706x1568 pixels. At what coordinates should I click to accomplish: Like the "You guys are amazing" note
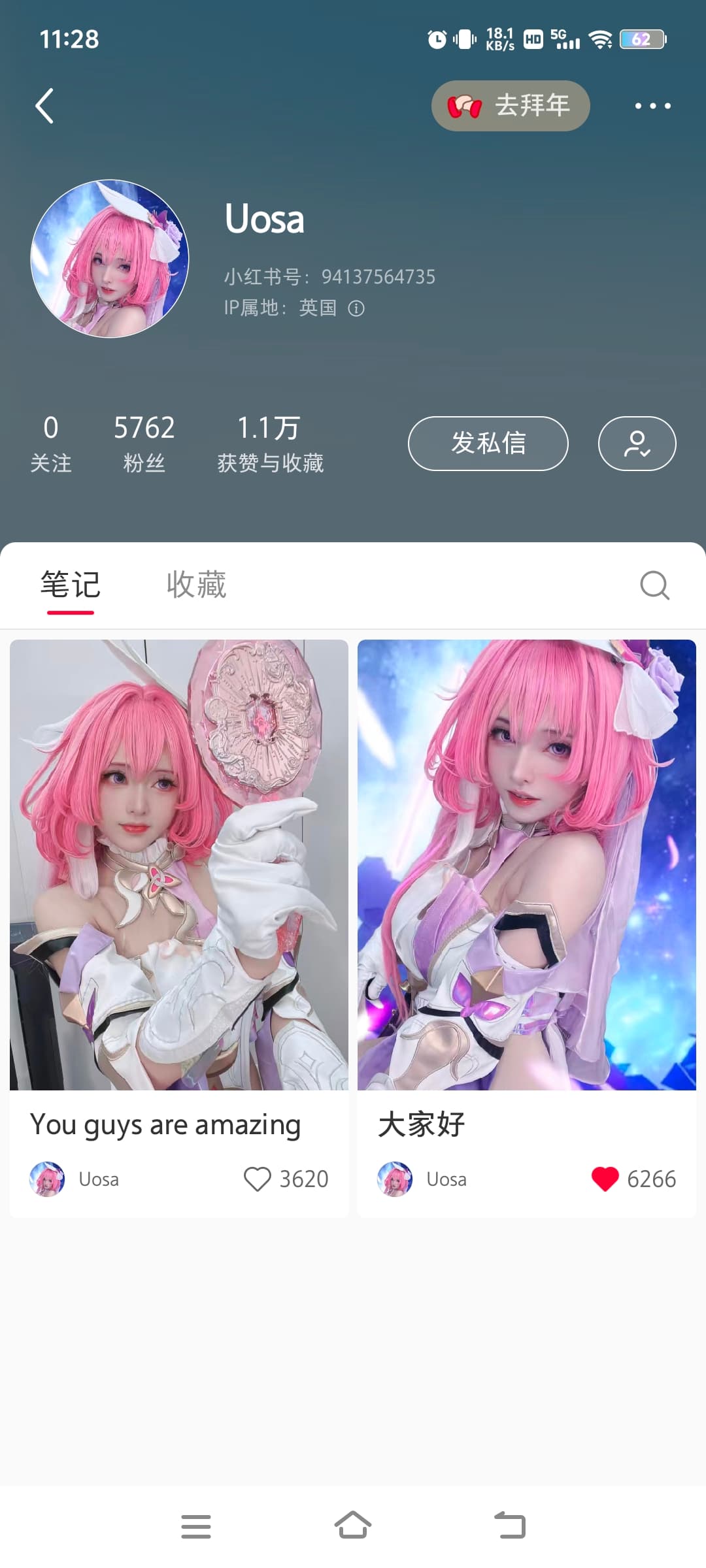pyautogui.click(x=258, y=1179)
